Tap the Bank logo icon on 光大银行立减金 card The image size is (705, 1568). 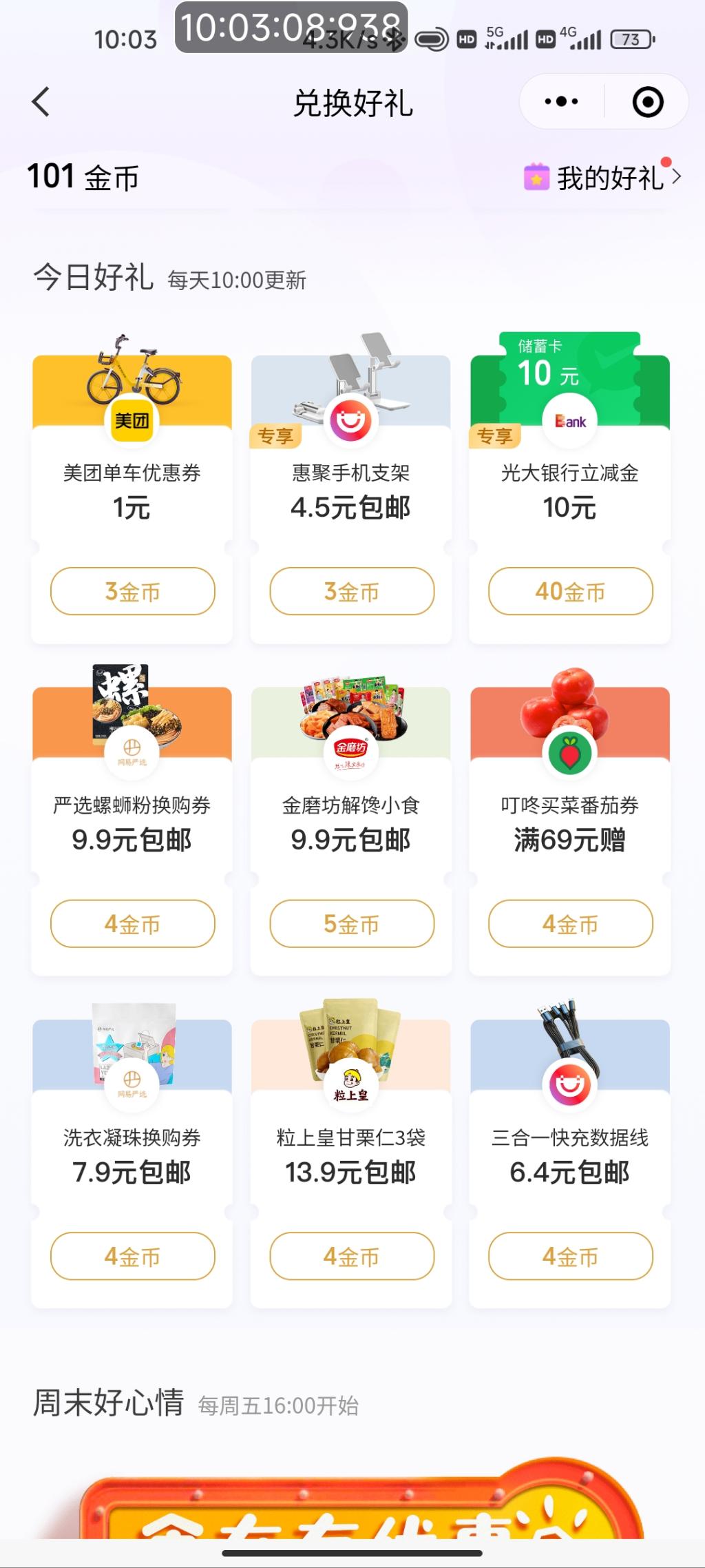[x=571, y=420]
